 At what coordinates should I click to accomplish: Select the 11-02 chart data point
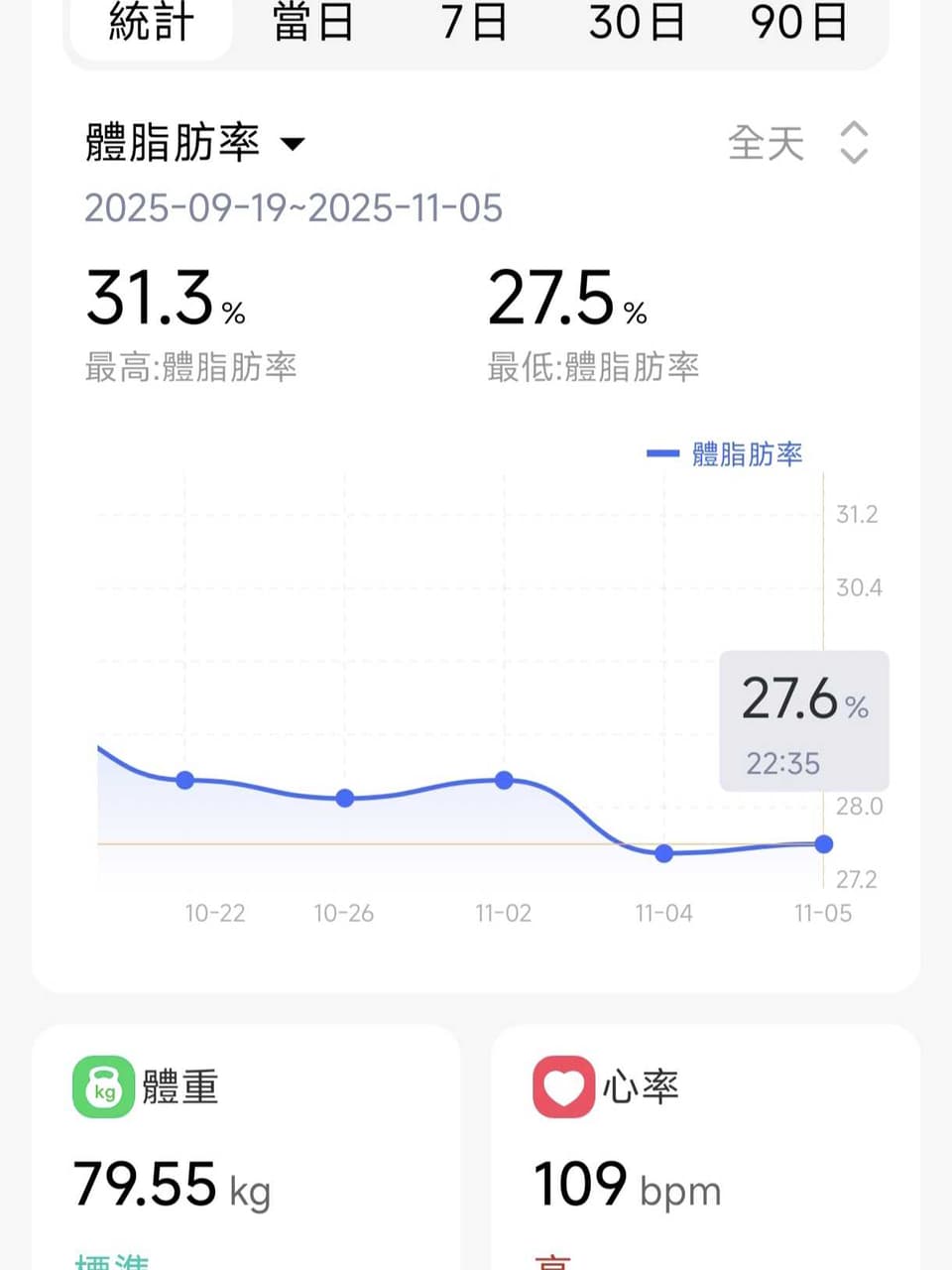point(504,780)
